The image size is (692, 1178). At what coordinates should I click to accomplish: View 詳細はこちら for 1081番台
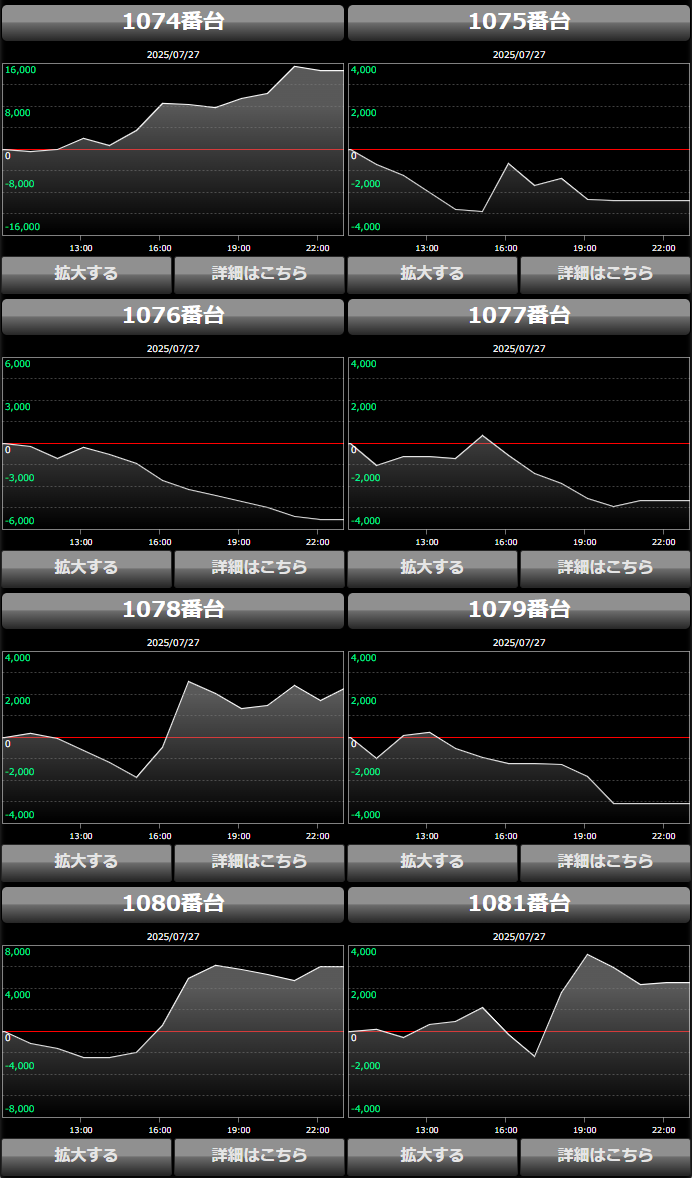(605, 1156)
